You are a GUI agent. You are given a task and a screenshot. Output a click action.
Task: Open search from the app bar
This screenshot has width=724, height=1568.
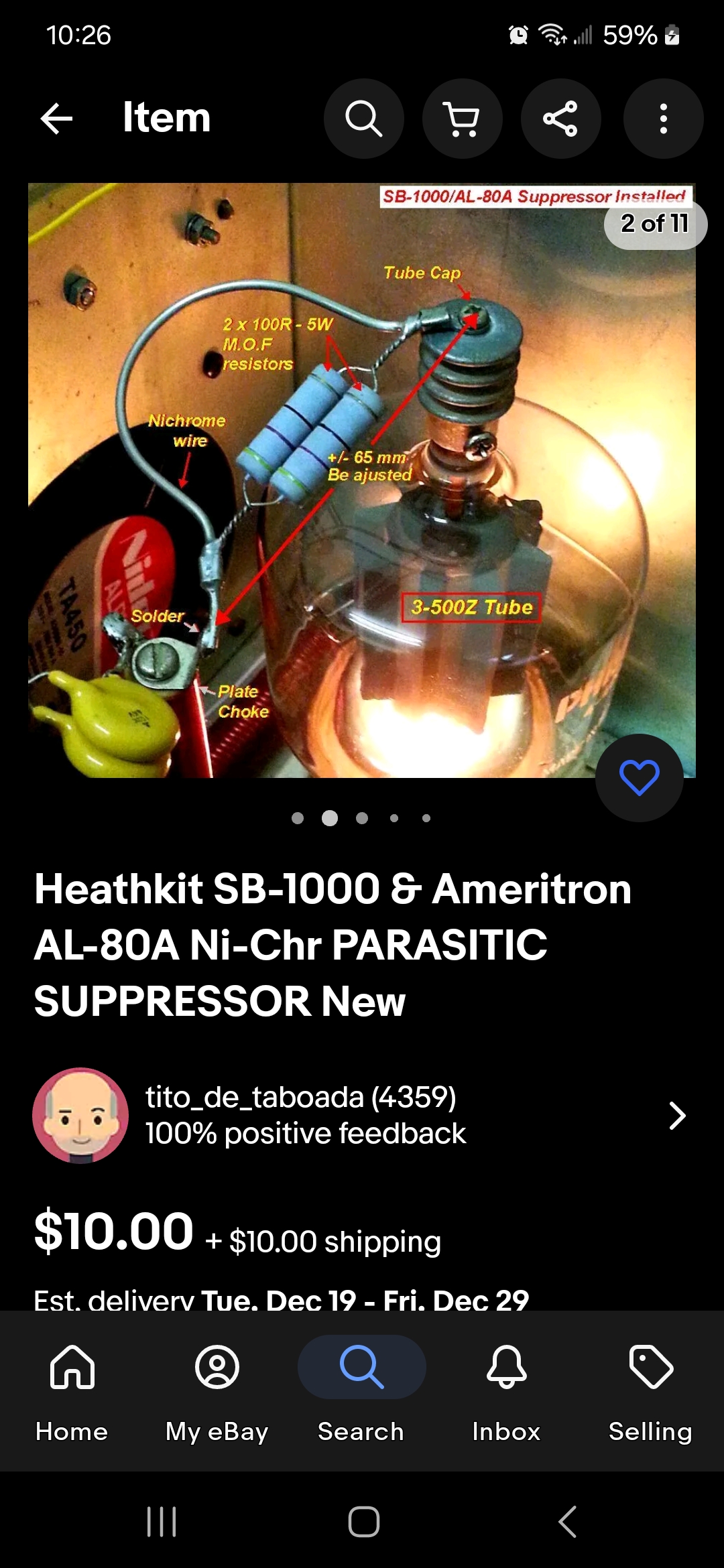[363, 119]
